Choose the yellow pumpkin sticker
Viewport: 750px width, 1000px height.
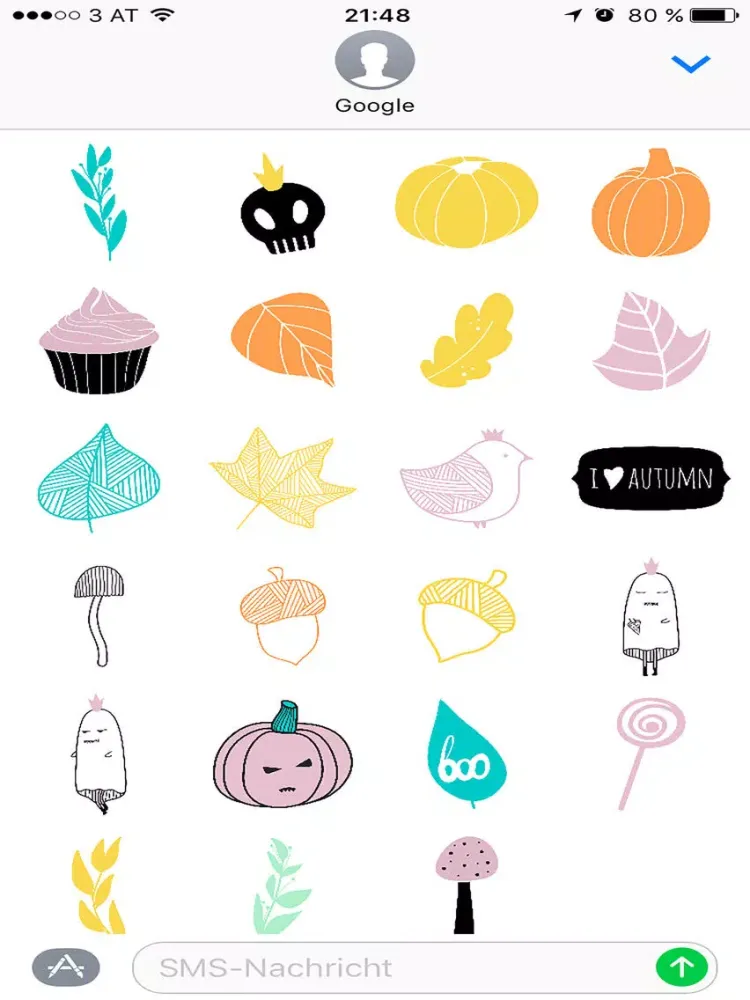(x=466, y=201)
